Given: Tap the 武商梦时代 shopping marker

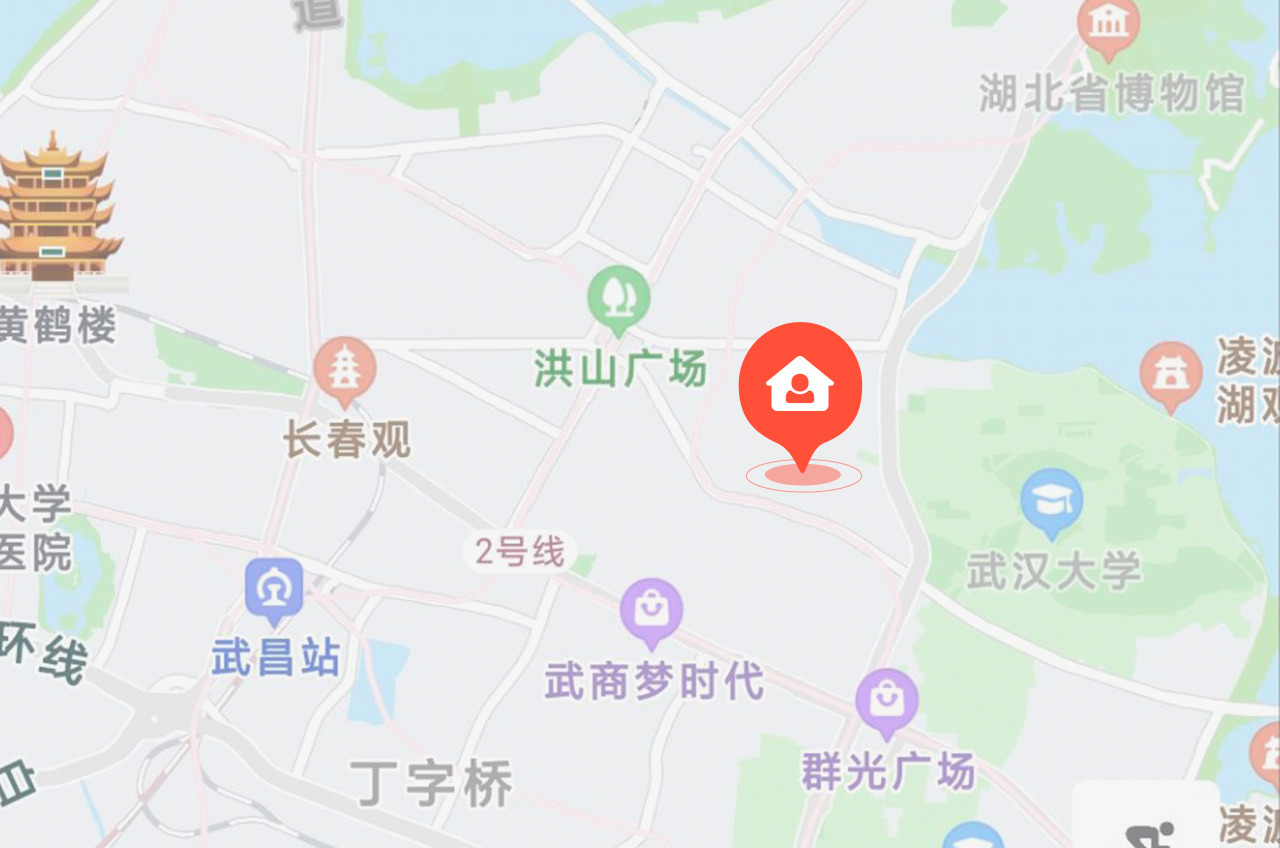Looking at the screenshot, I should click(x=651, y=608).
